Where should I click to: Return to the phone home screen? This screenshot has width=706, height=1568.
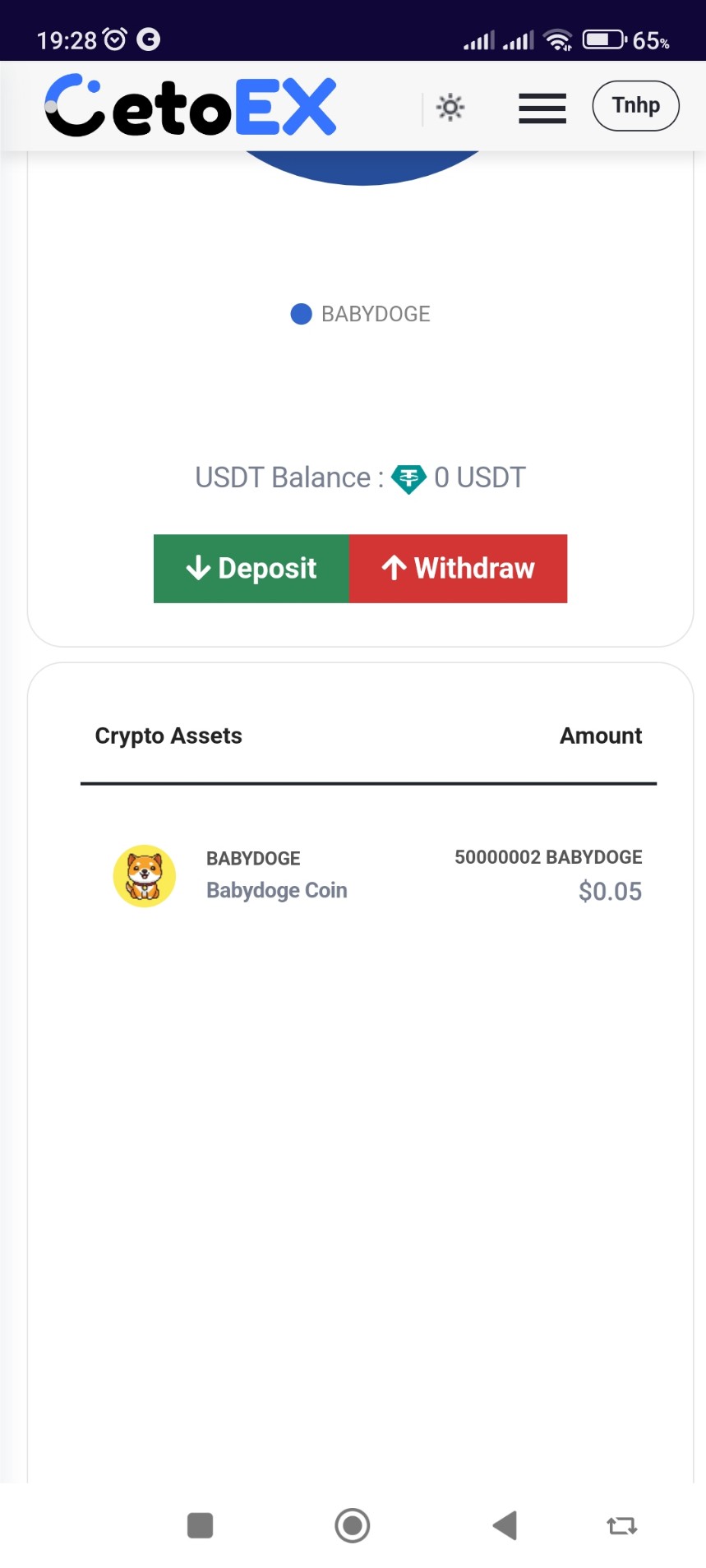coord(353,1525)
